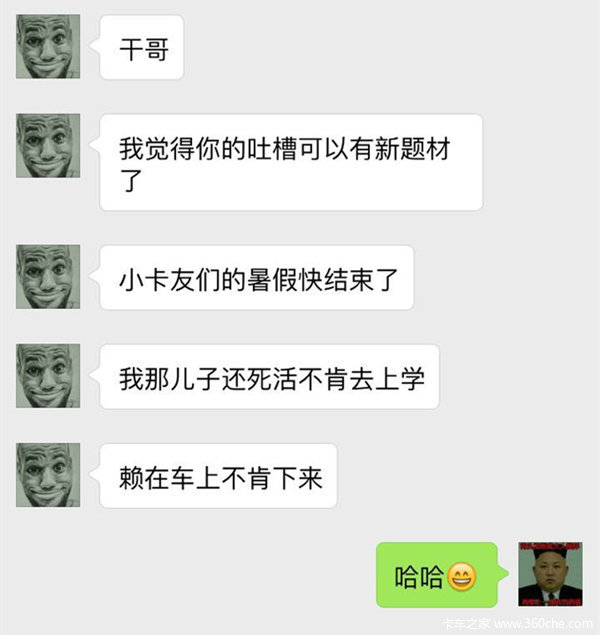Tap the avatar next to 小卡友们的暑假快结束了
Screen dimensions: 600x635
(x=48, y=277)
